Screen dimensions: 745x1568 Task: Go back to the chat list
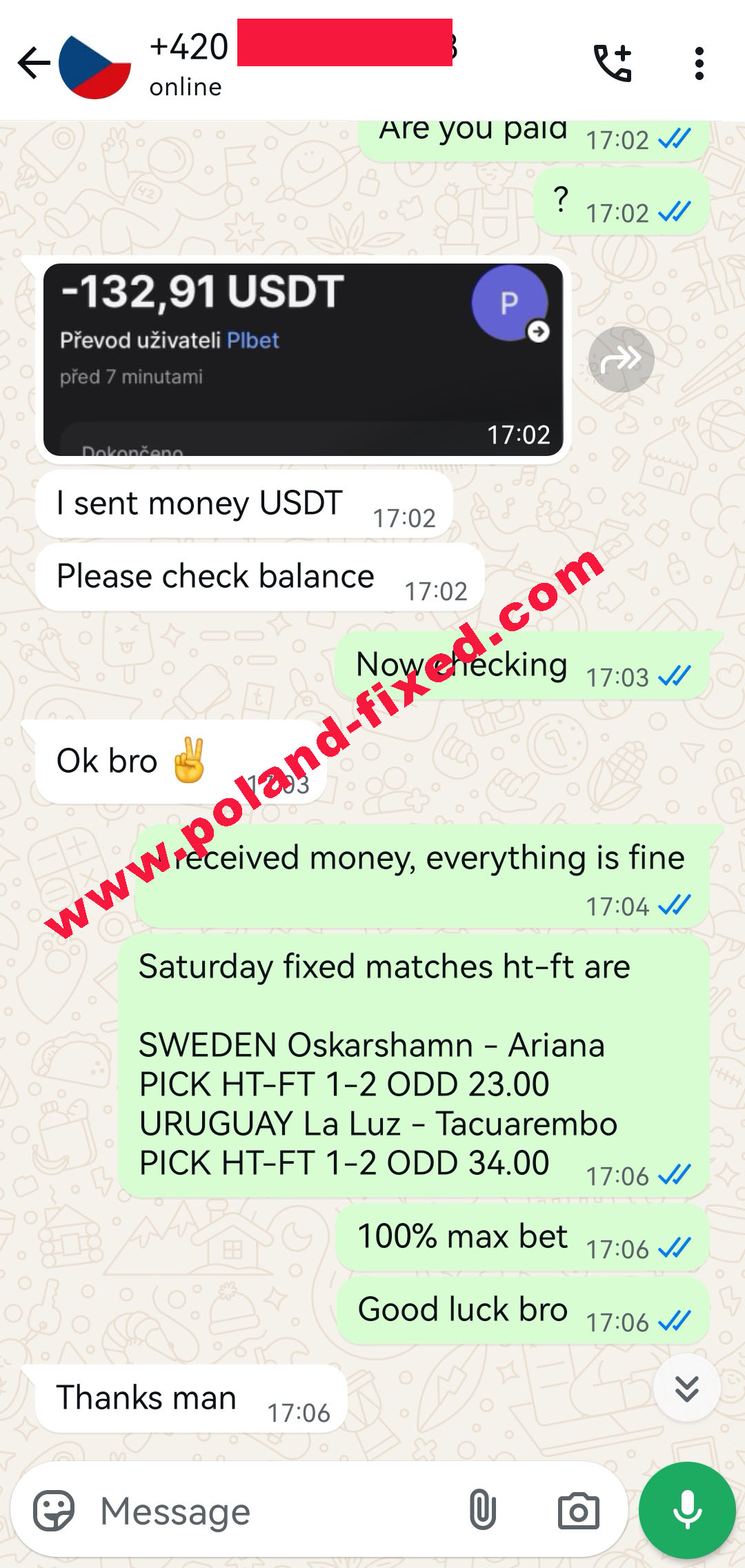click(x=34, y=63)
